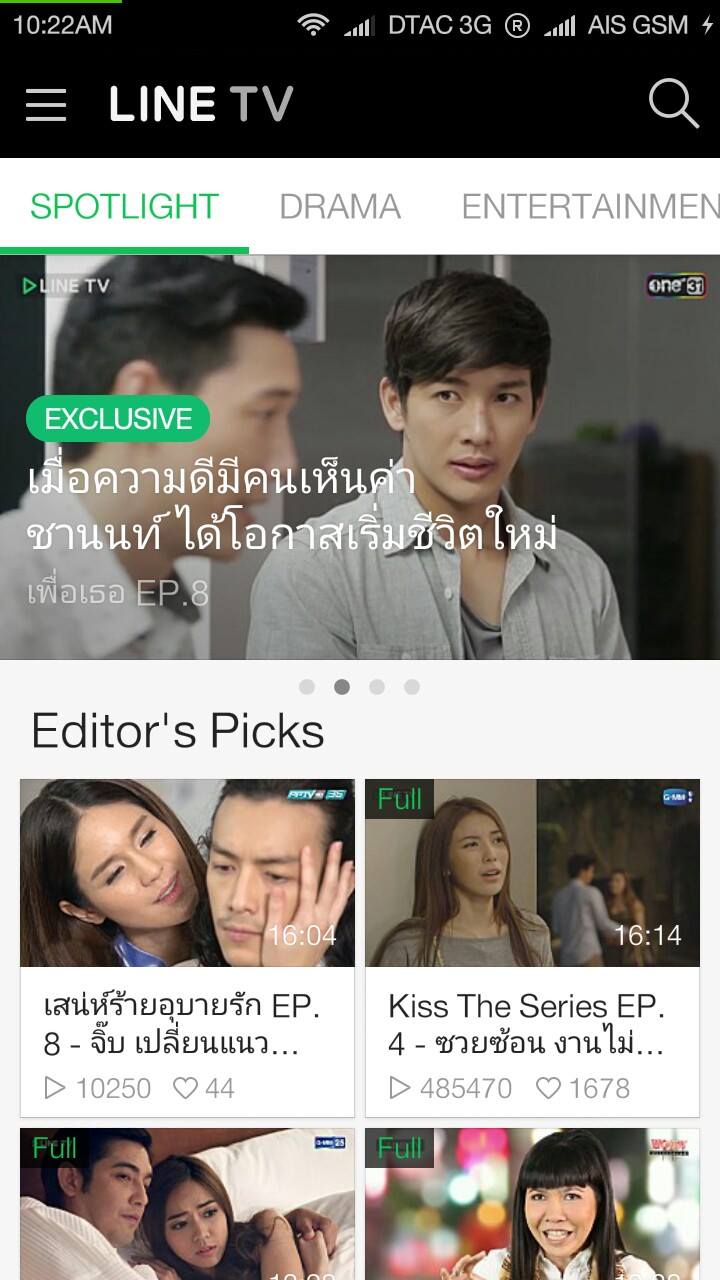Open the exclusive EP.8 featured banner

(360, 457)
